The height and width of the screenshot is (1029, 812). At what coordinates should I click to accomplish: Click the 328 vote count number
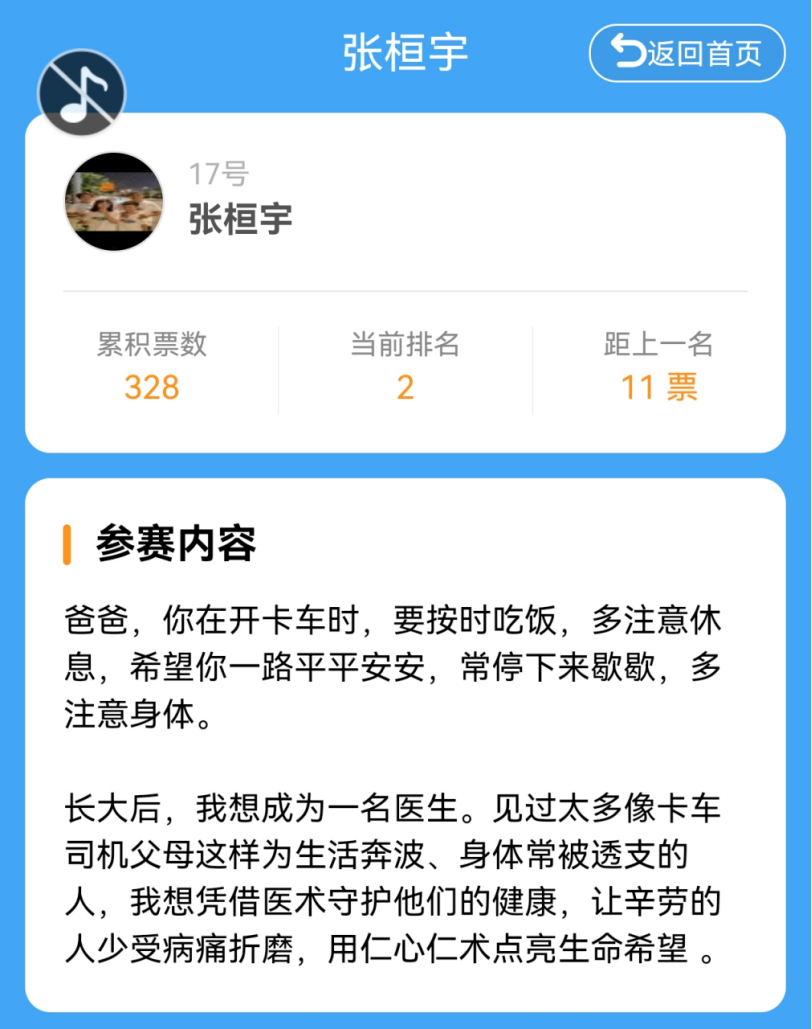[x=151, y=387]
